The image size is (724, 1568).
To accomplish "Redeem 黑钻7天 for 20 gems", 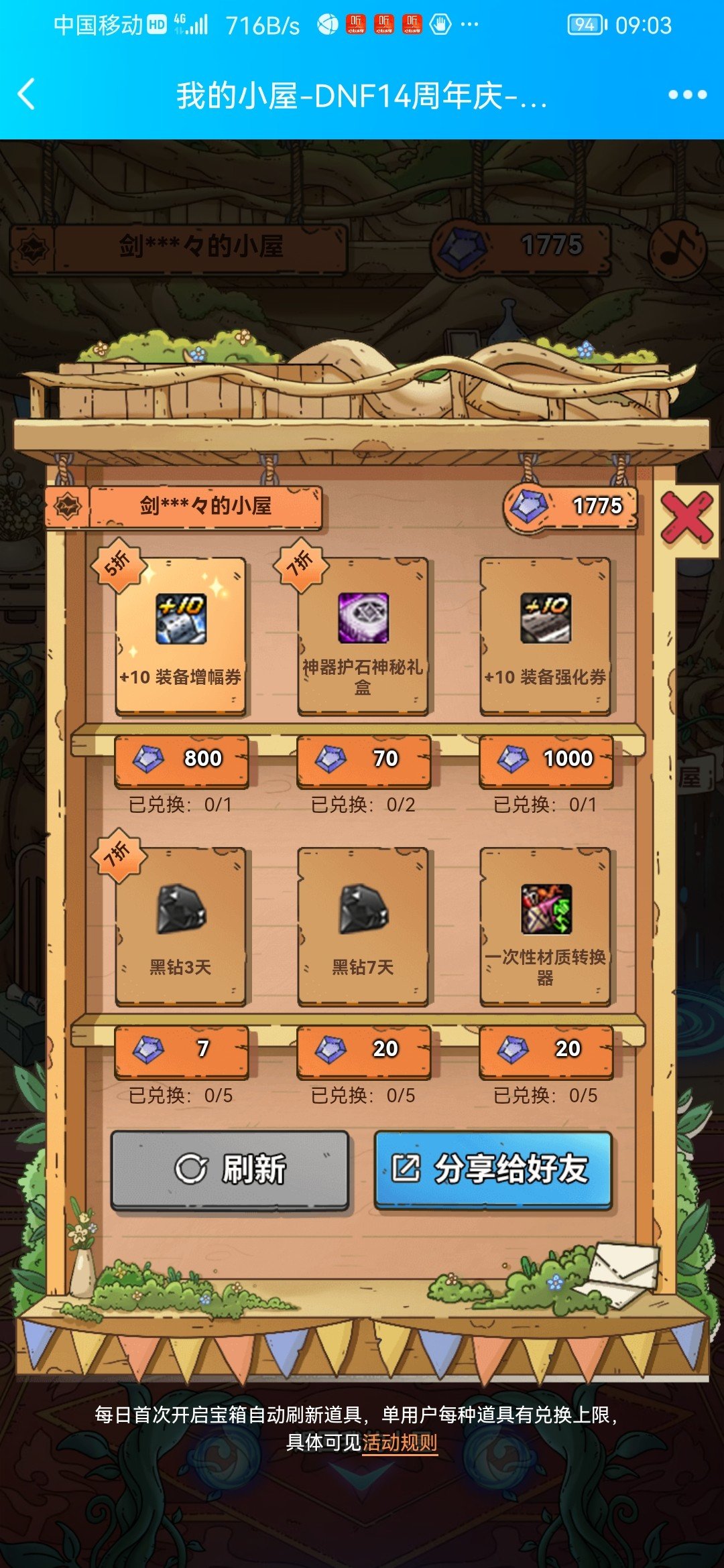I will point(363,1049).
